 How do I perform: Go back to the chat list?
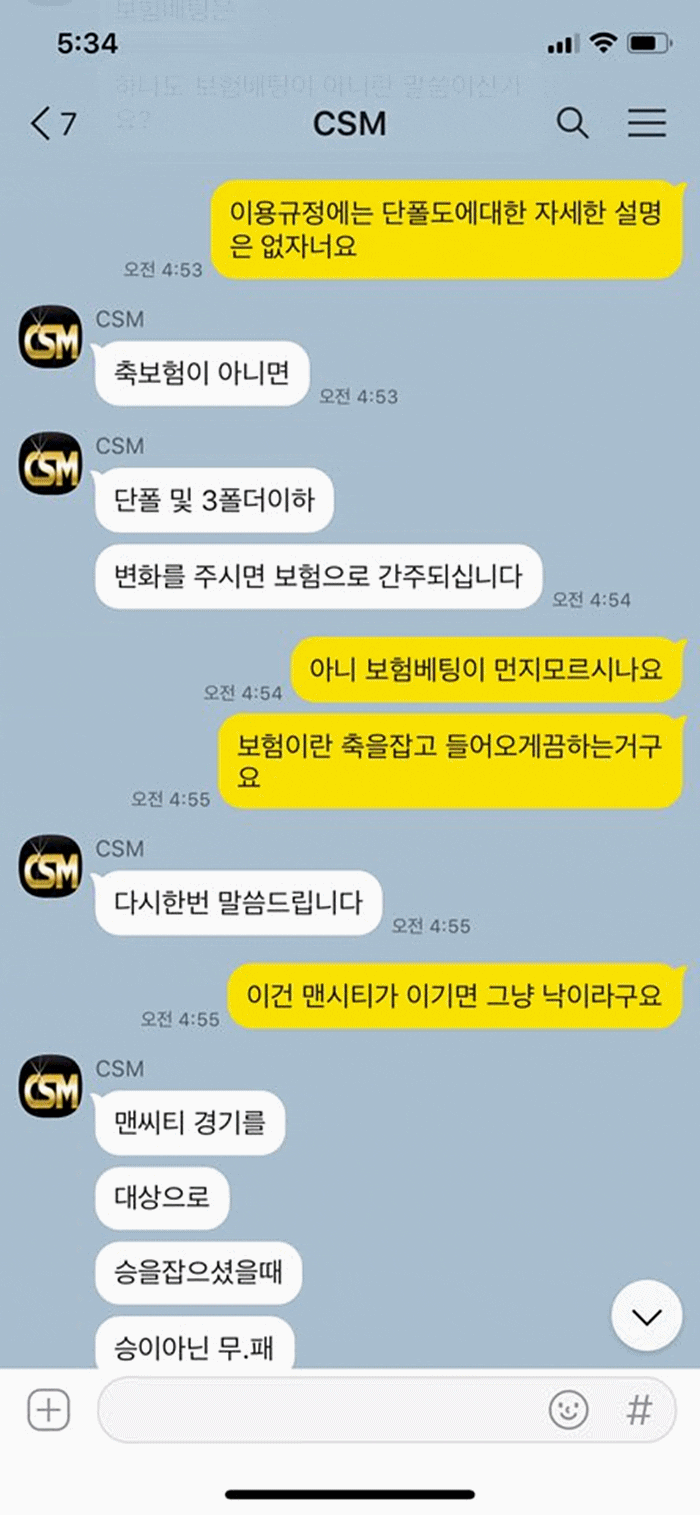coord(53,124)
